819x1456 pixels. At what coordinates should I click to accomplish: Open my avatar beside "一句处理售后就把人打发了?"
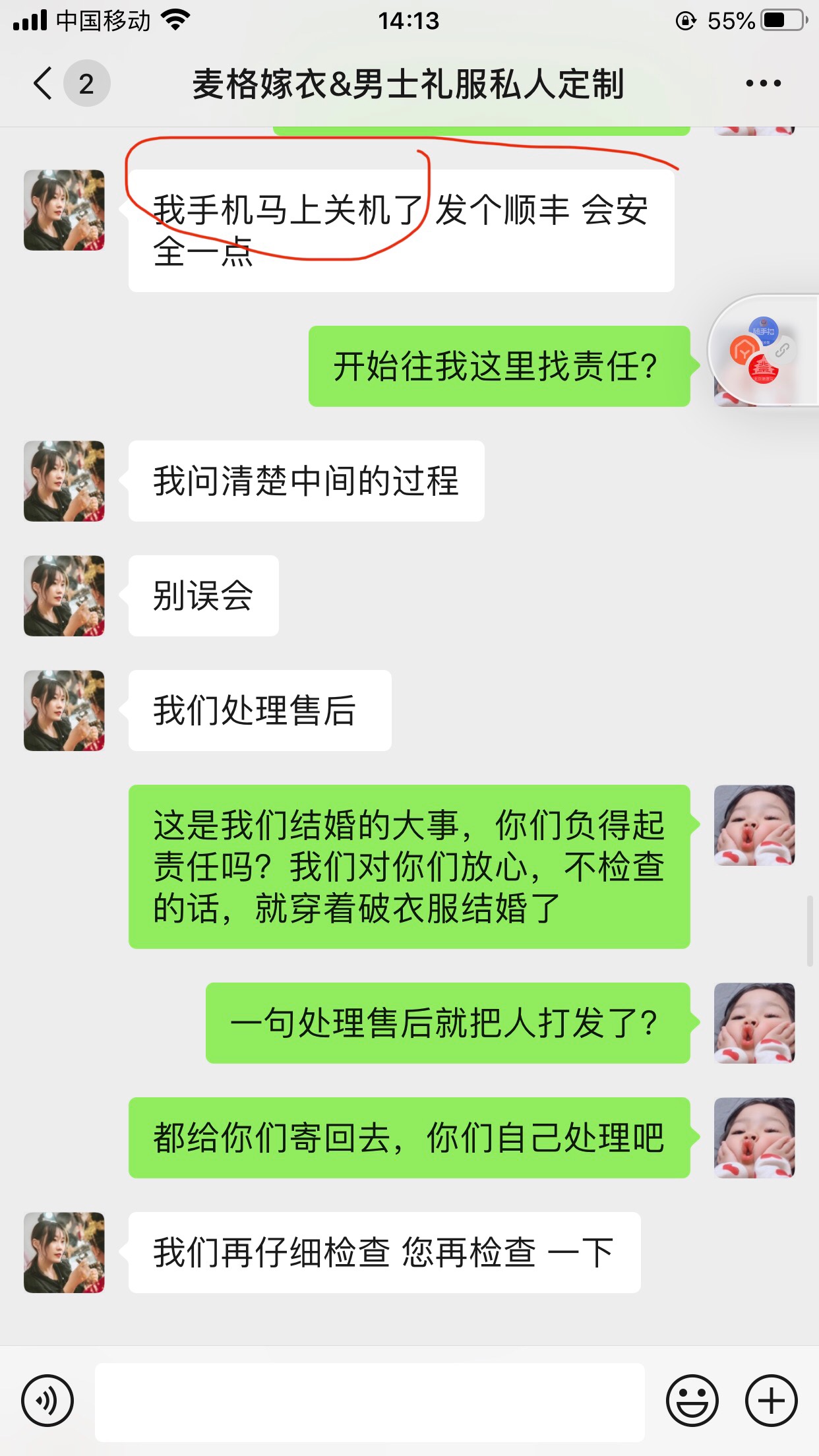(x=754, y=1023)
